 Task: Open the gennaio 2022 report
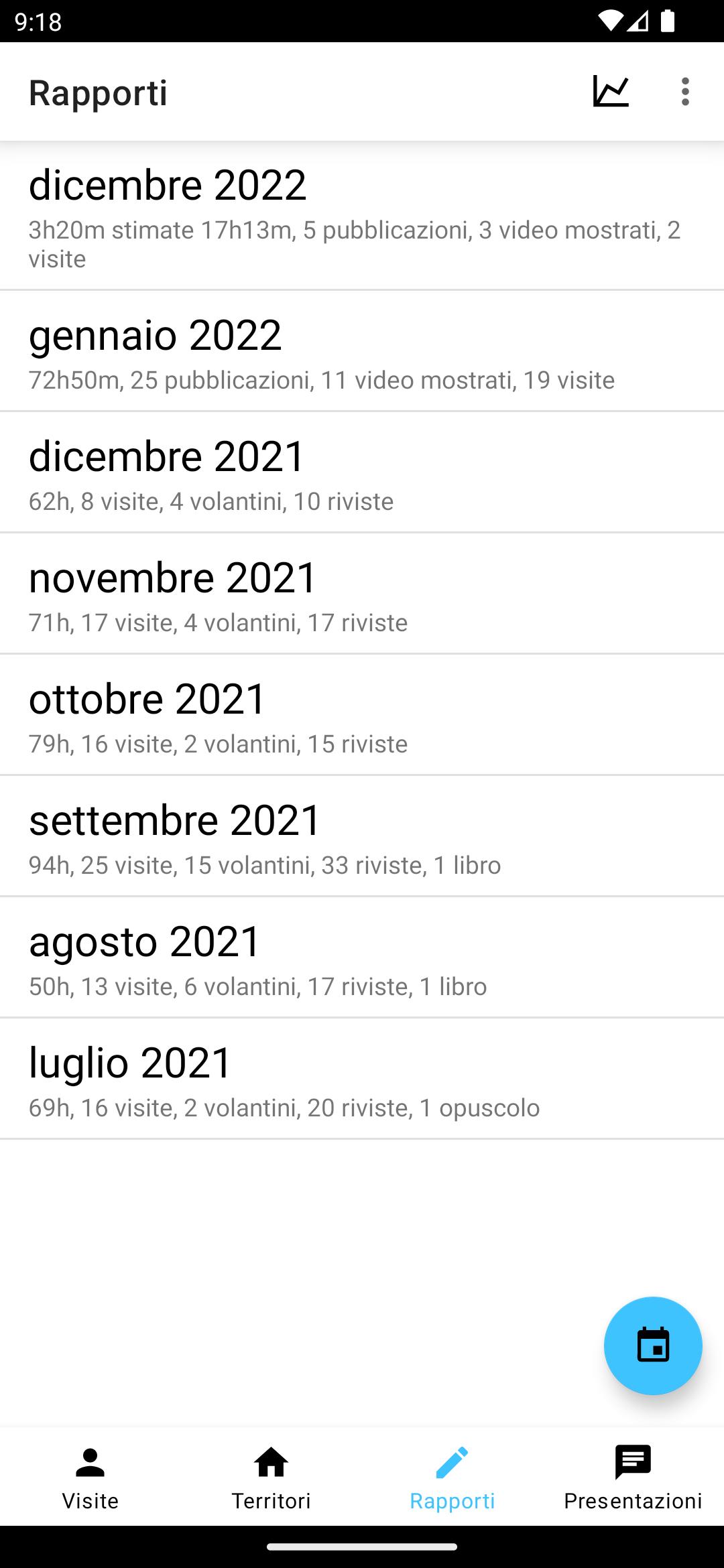click(362, 351)
